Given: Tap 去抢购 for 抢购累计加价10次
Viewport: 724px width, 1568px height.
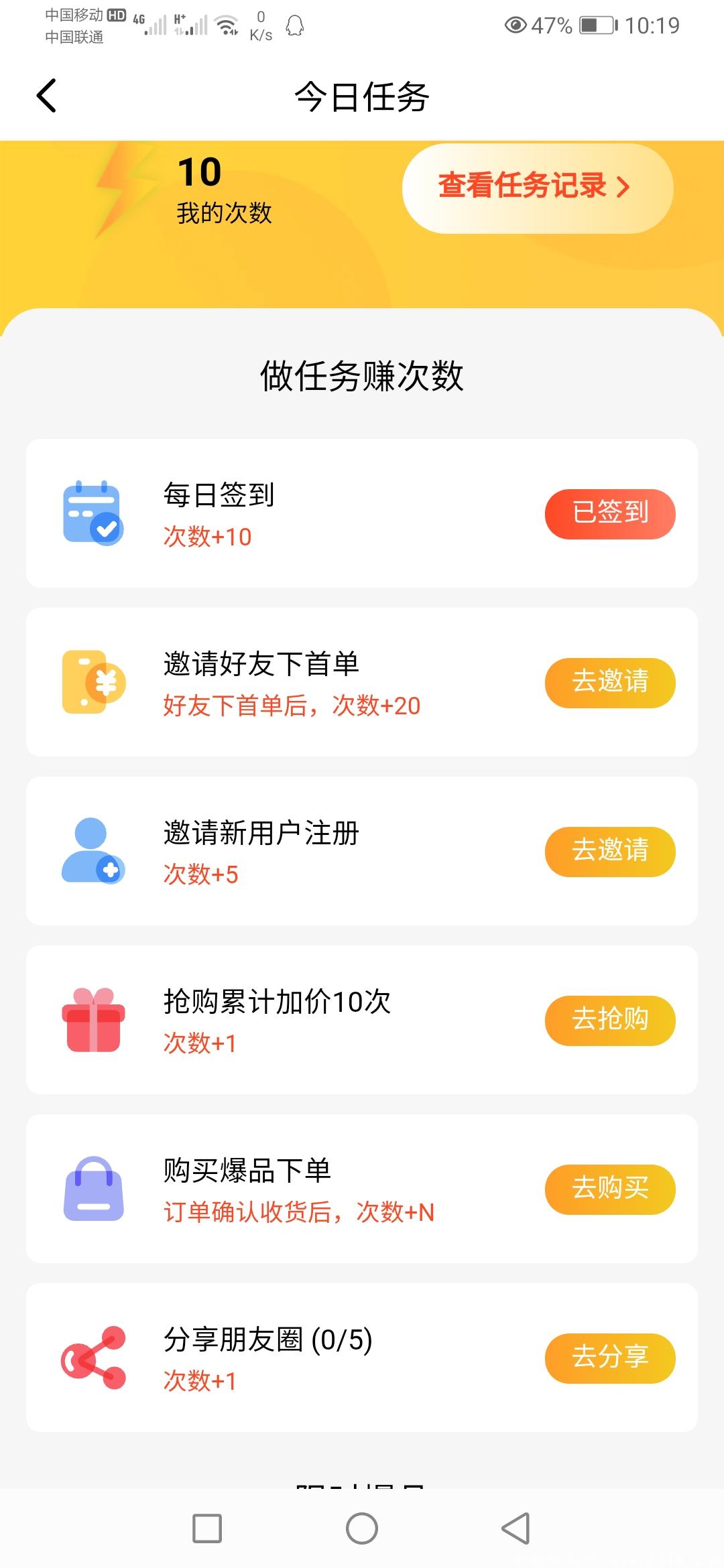Looking at the screenshot, I should (609, 1021).
